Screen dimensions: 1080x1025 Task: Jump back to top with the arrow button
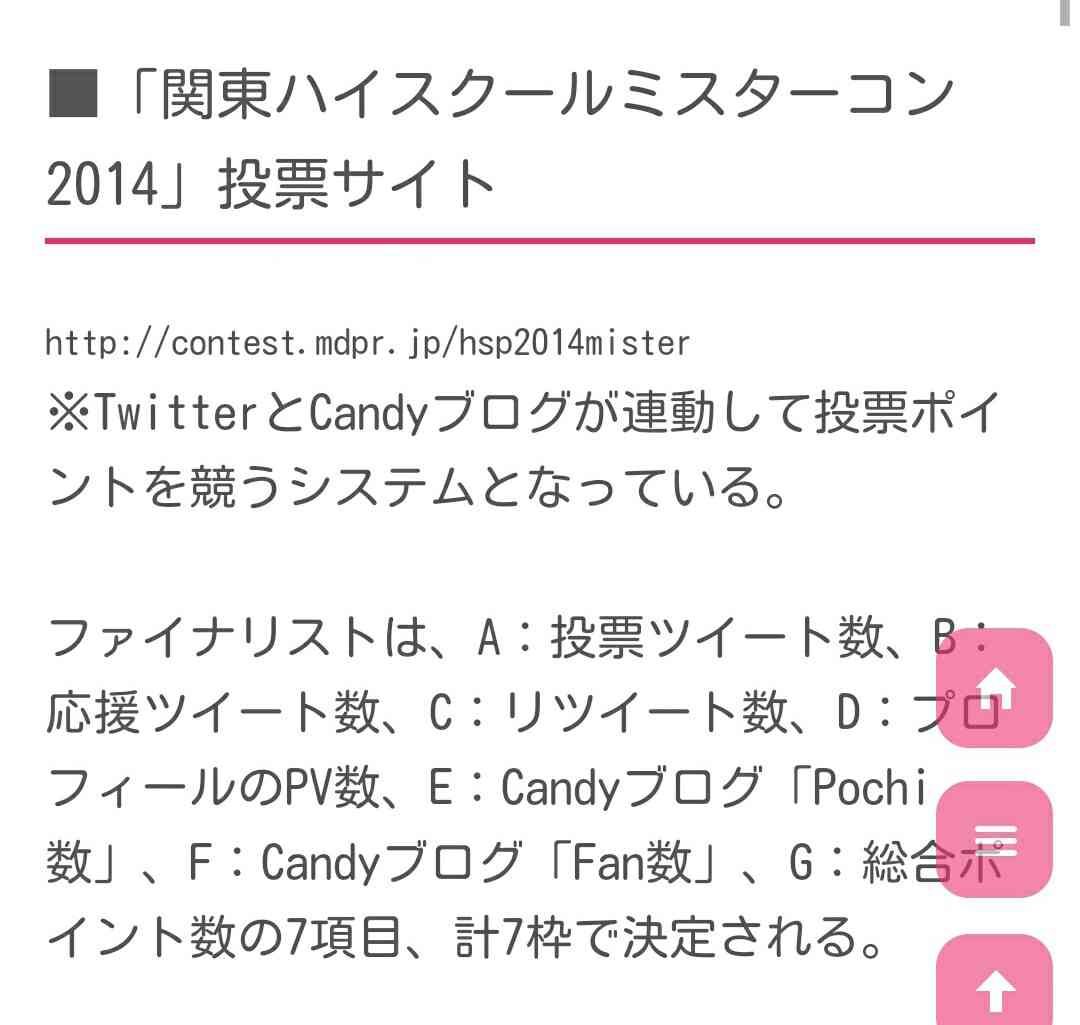[994, 985]
